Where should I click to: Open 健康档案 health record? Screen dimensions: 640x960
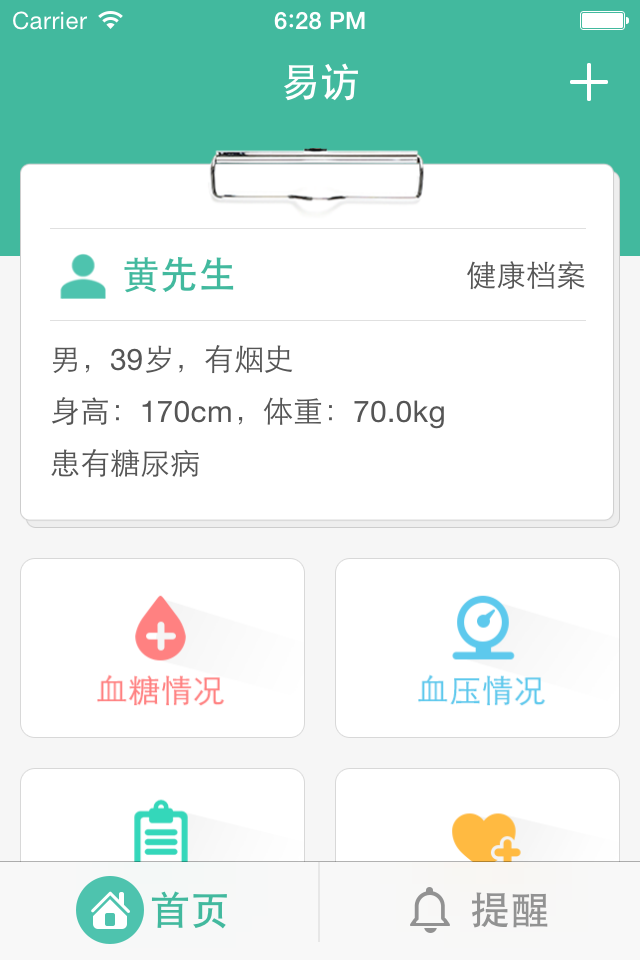(526, 275)
